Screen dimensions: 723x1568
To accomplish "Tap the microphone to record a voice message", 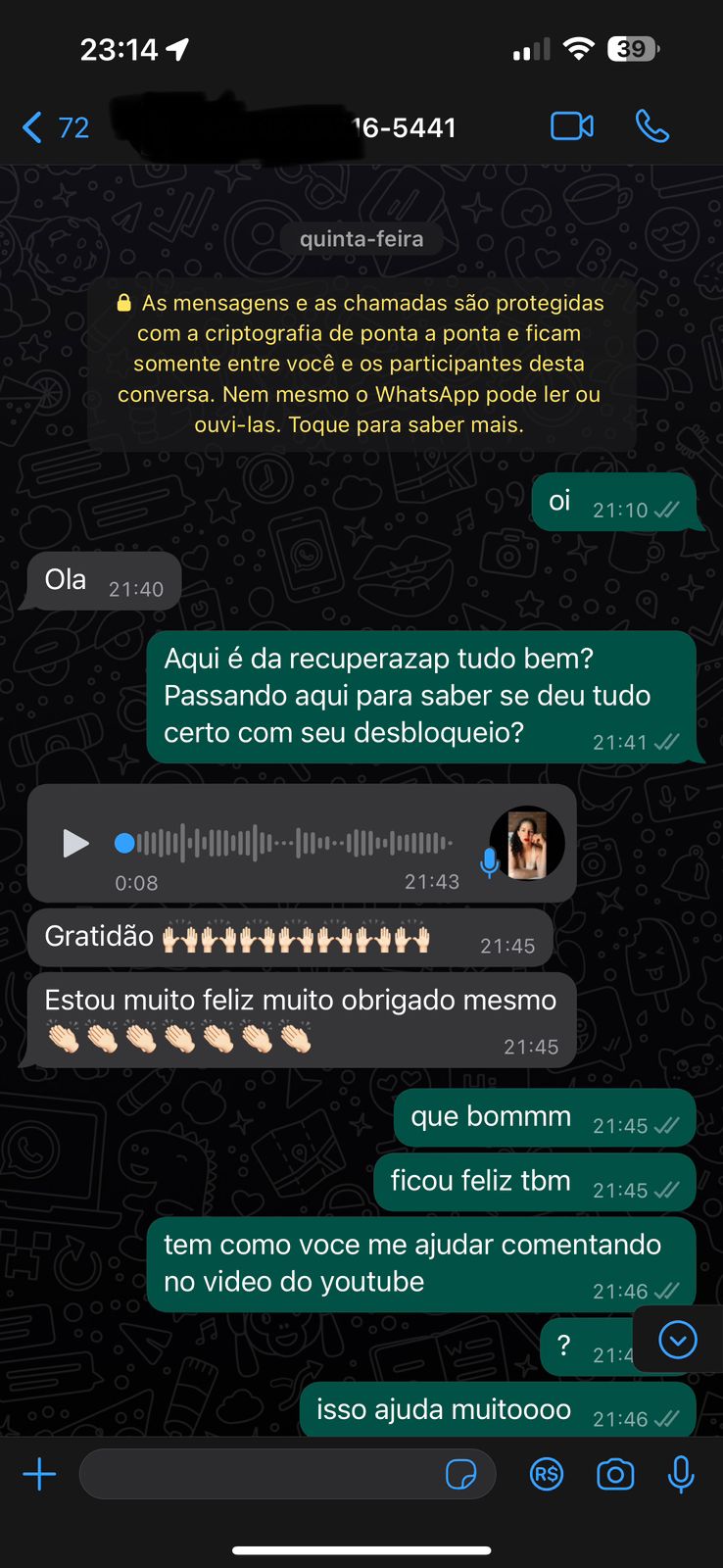I will (x=681, y=1474).
